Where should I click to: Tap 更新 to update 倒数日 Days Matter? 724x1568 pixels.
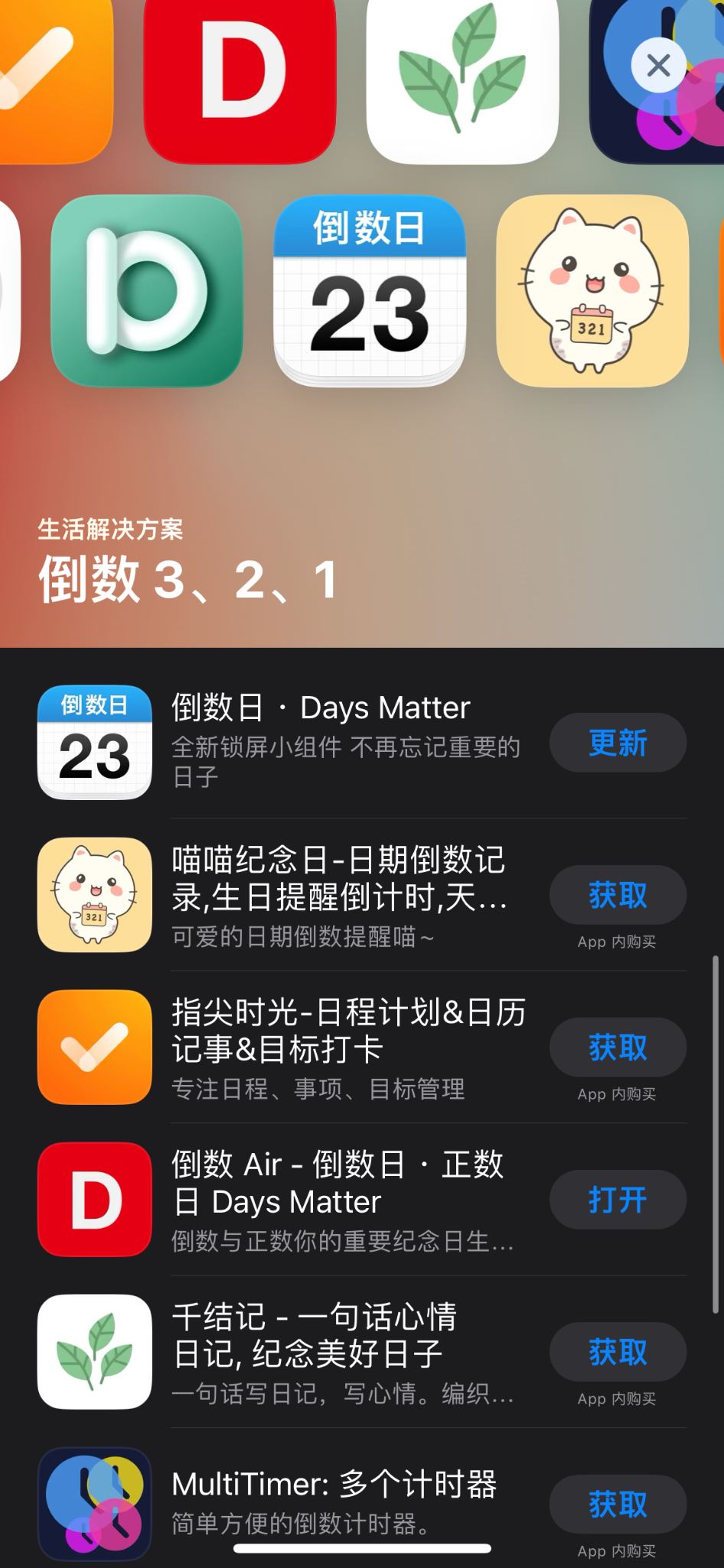[617, 741]
